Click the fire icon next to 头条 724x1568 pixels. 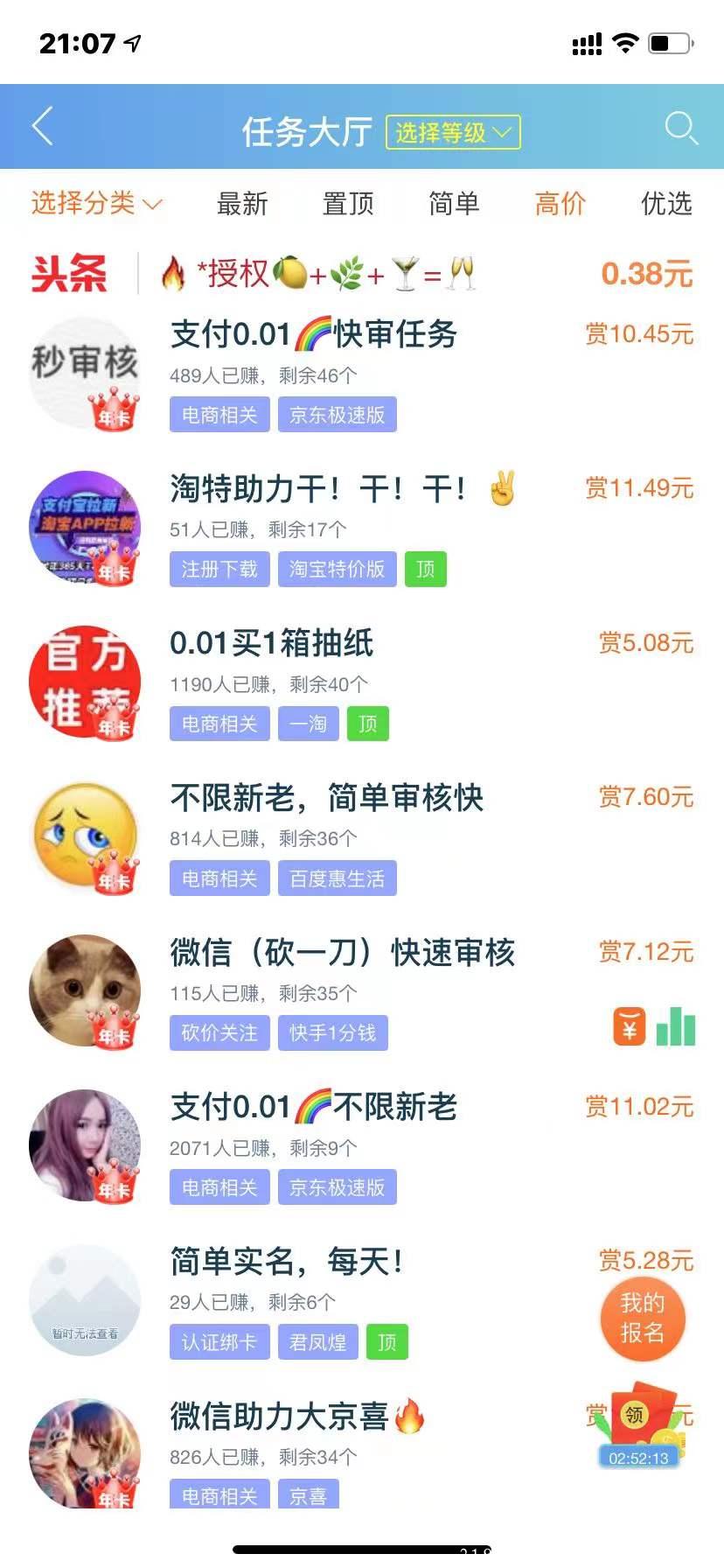[x=171, y=273]
